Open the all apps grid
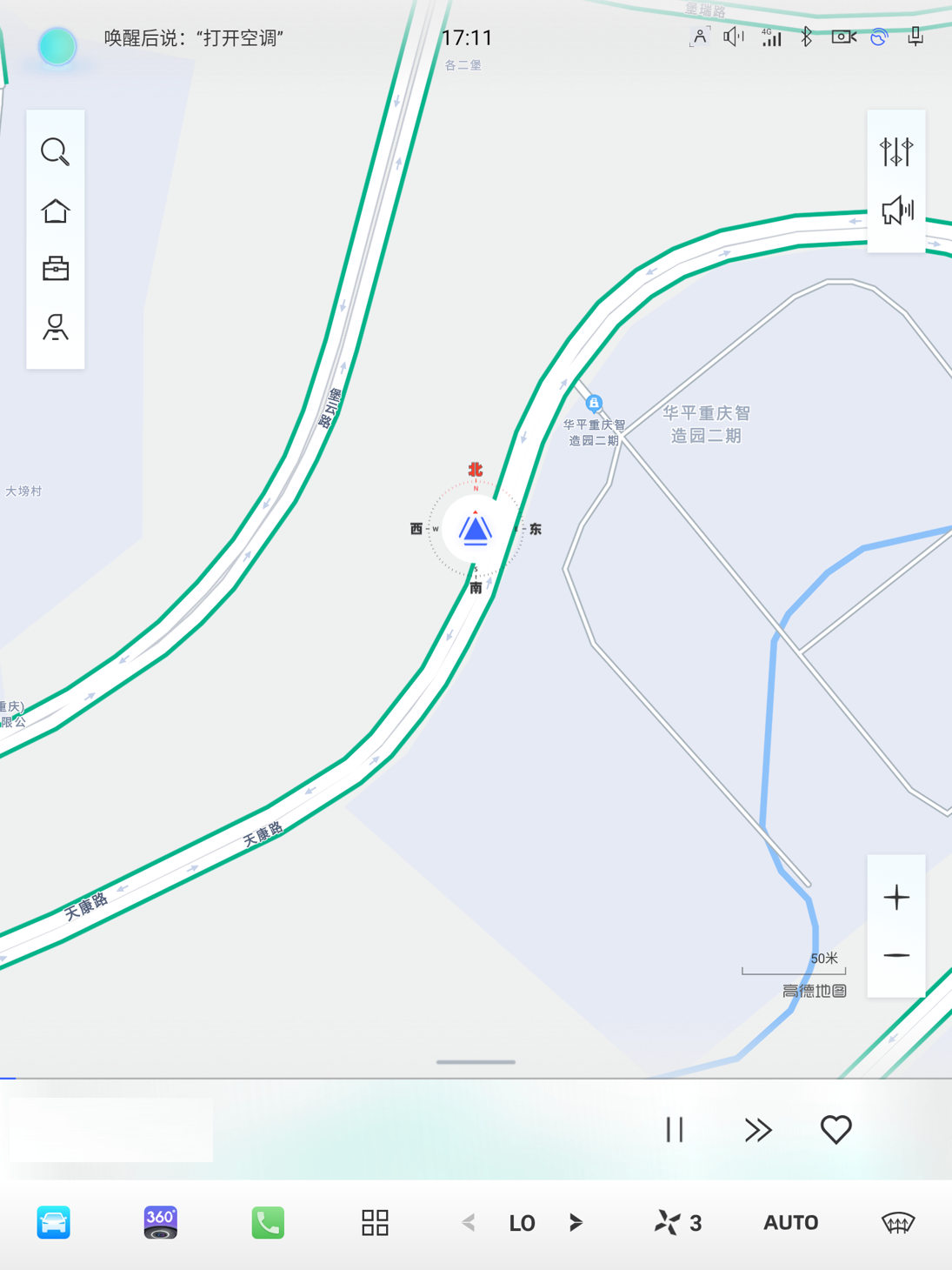This screenshot has height=1270, width=952. coord(375,1222)
